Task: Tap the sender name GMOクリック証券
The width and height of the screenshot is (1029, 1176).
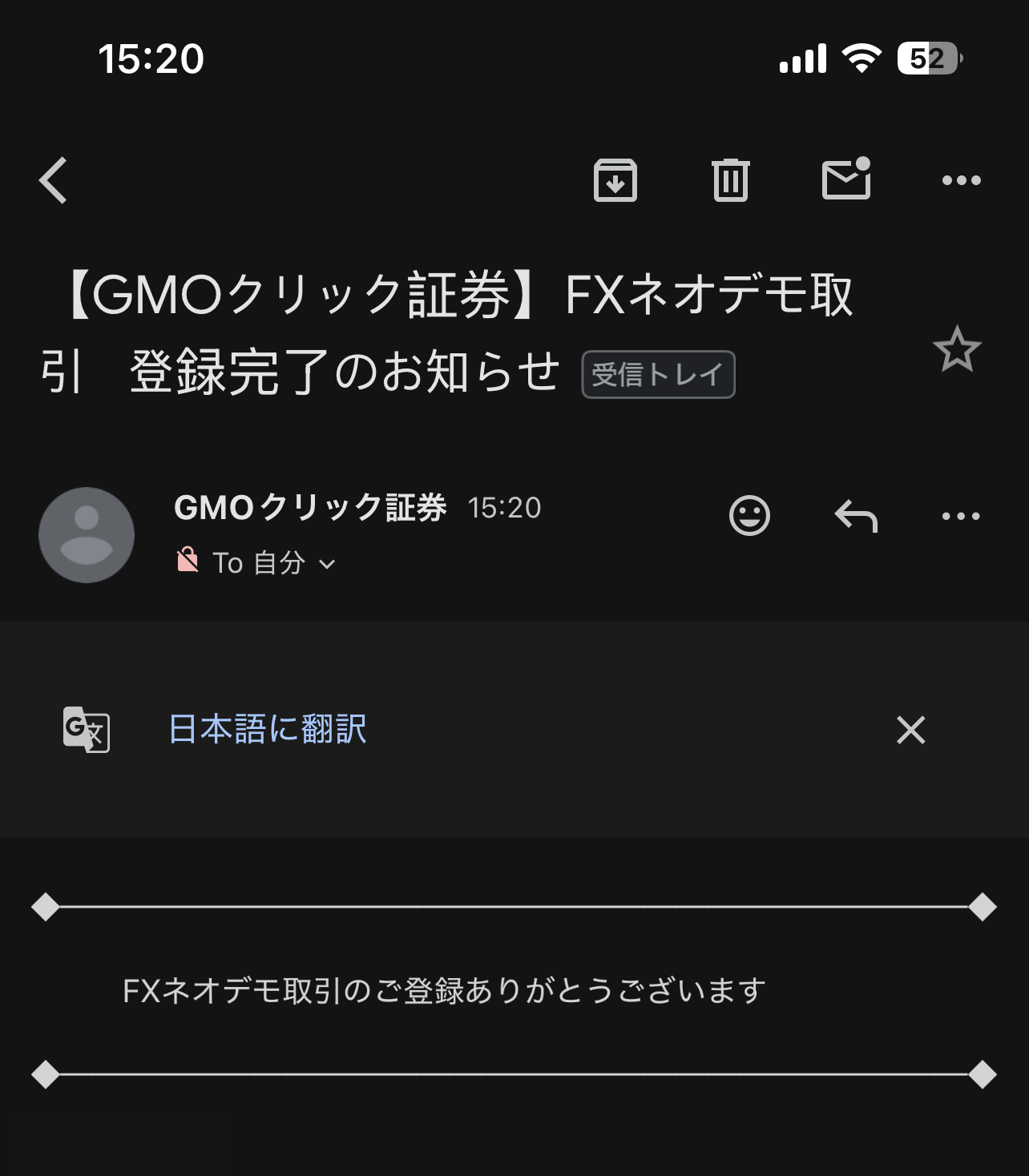Action: click(312, 506)
